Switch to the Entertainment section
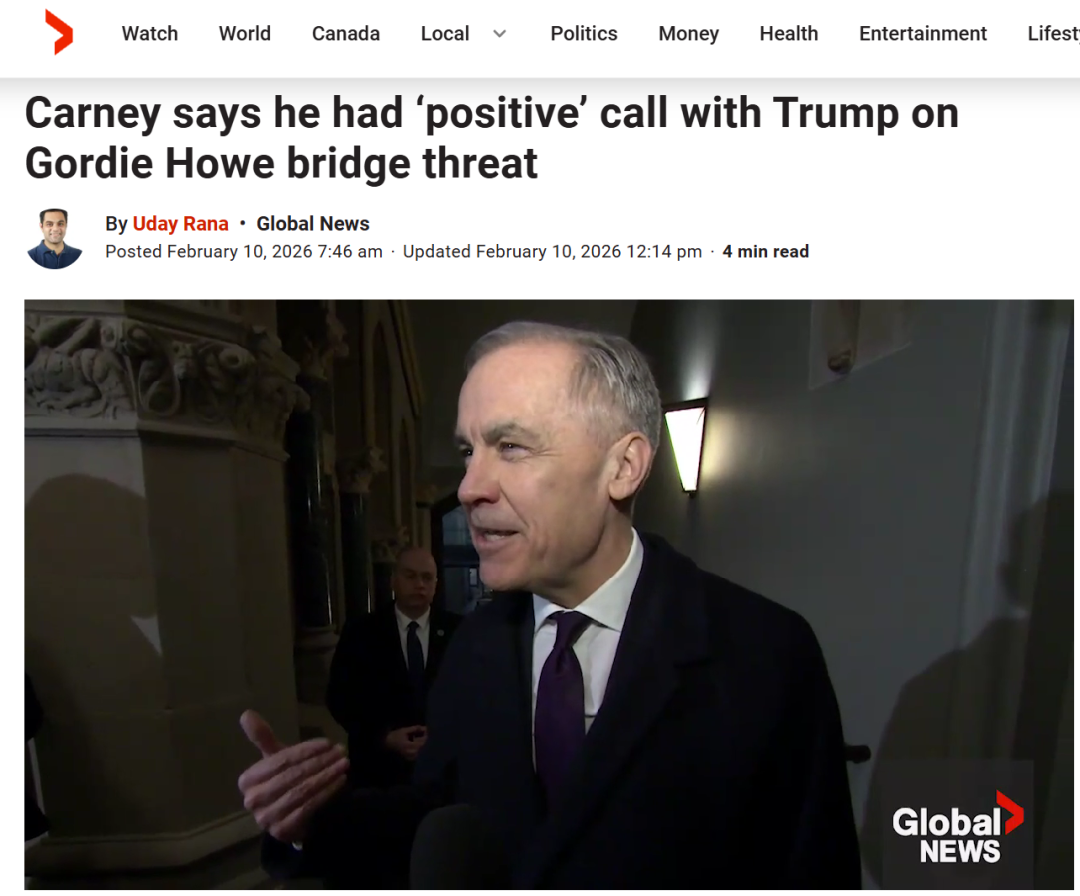Viewport: 1080px width, 896px height. point(923,34)
